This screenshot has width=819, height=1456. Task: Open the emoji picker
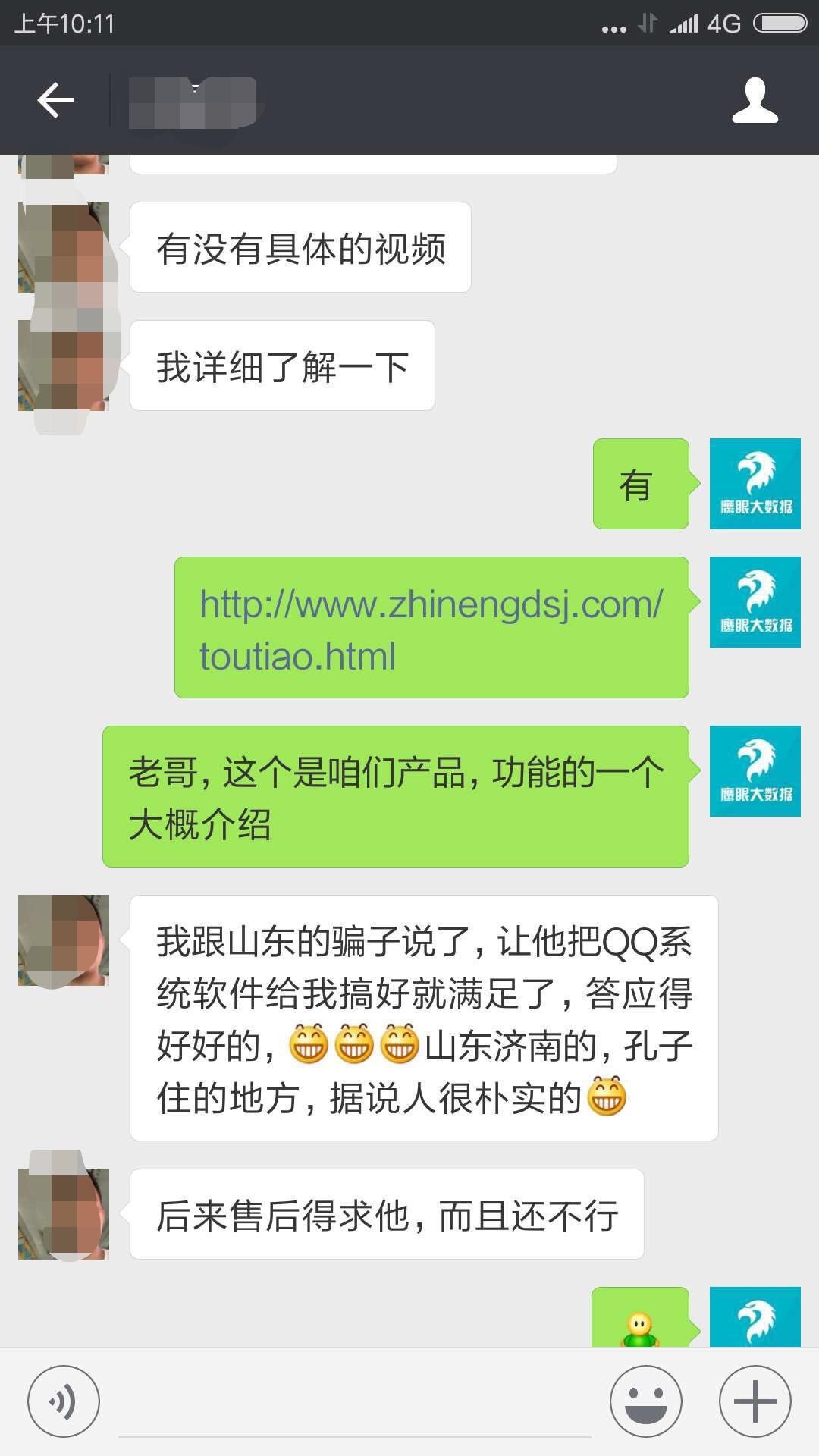coord(645,1401)
